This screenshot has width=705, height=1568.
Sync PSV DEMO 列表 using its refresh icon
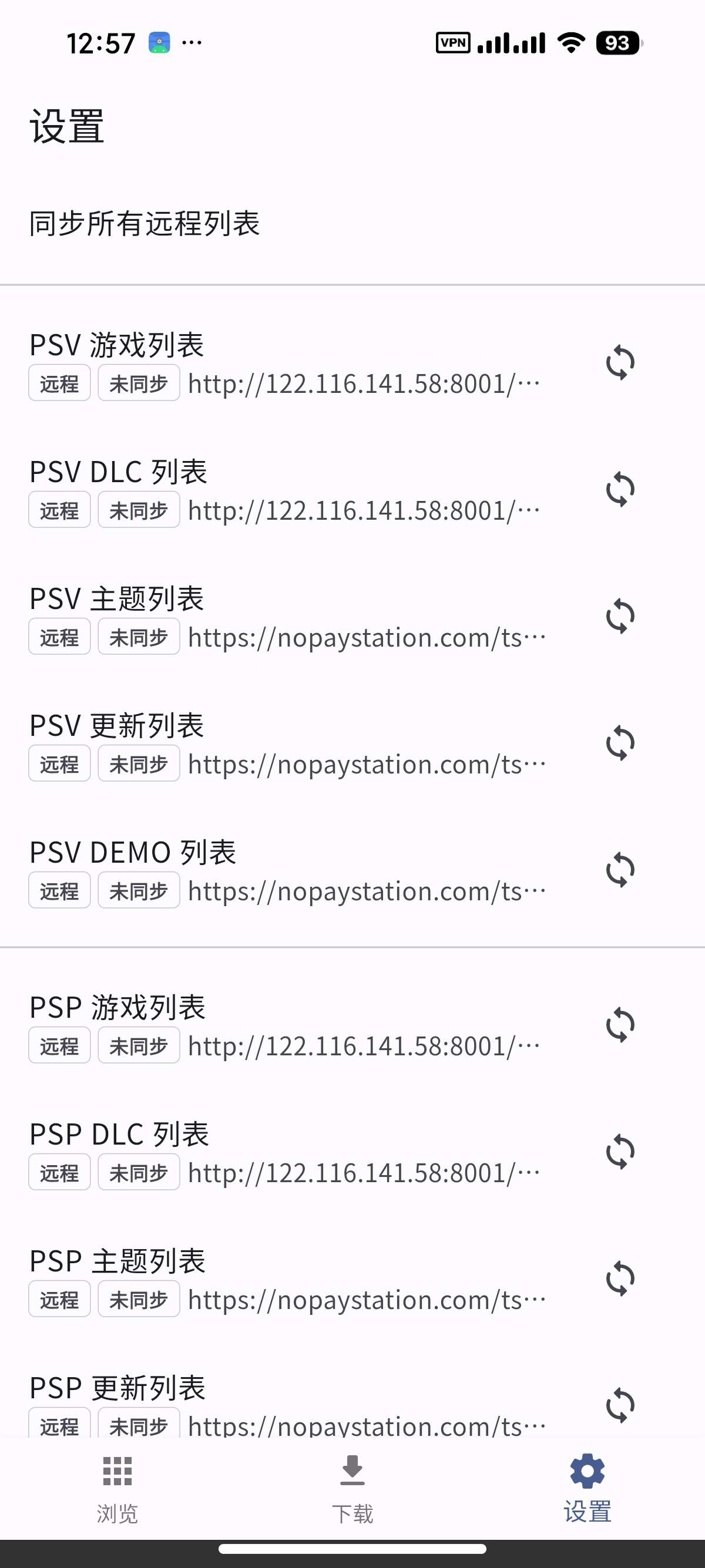[620, 870]
